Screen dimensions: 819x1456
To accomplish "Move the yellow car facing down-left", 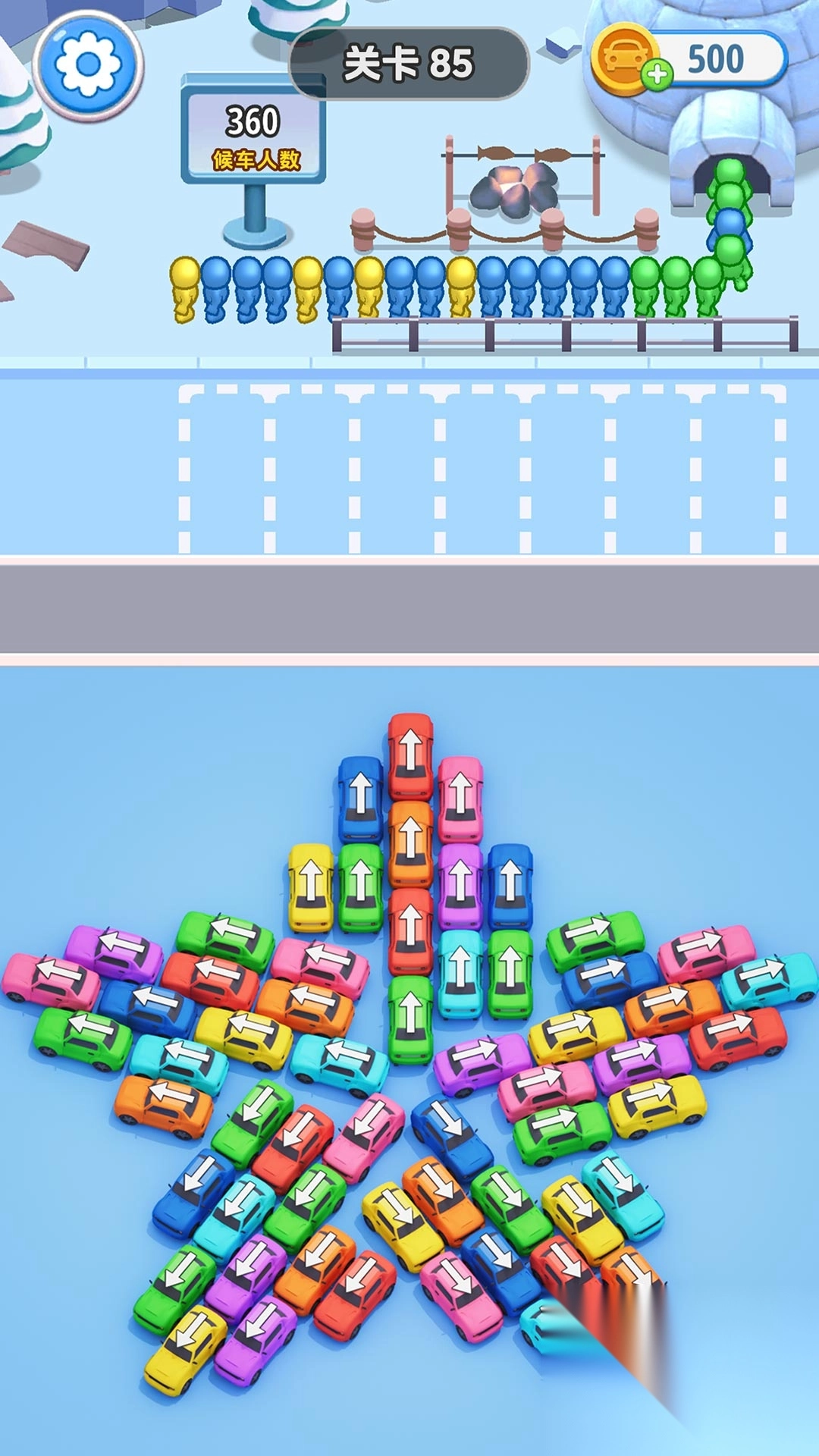I will (x=187, y=1348).
